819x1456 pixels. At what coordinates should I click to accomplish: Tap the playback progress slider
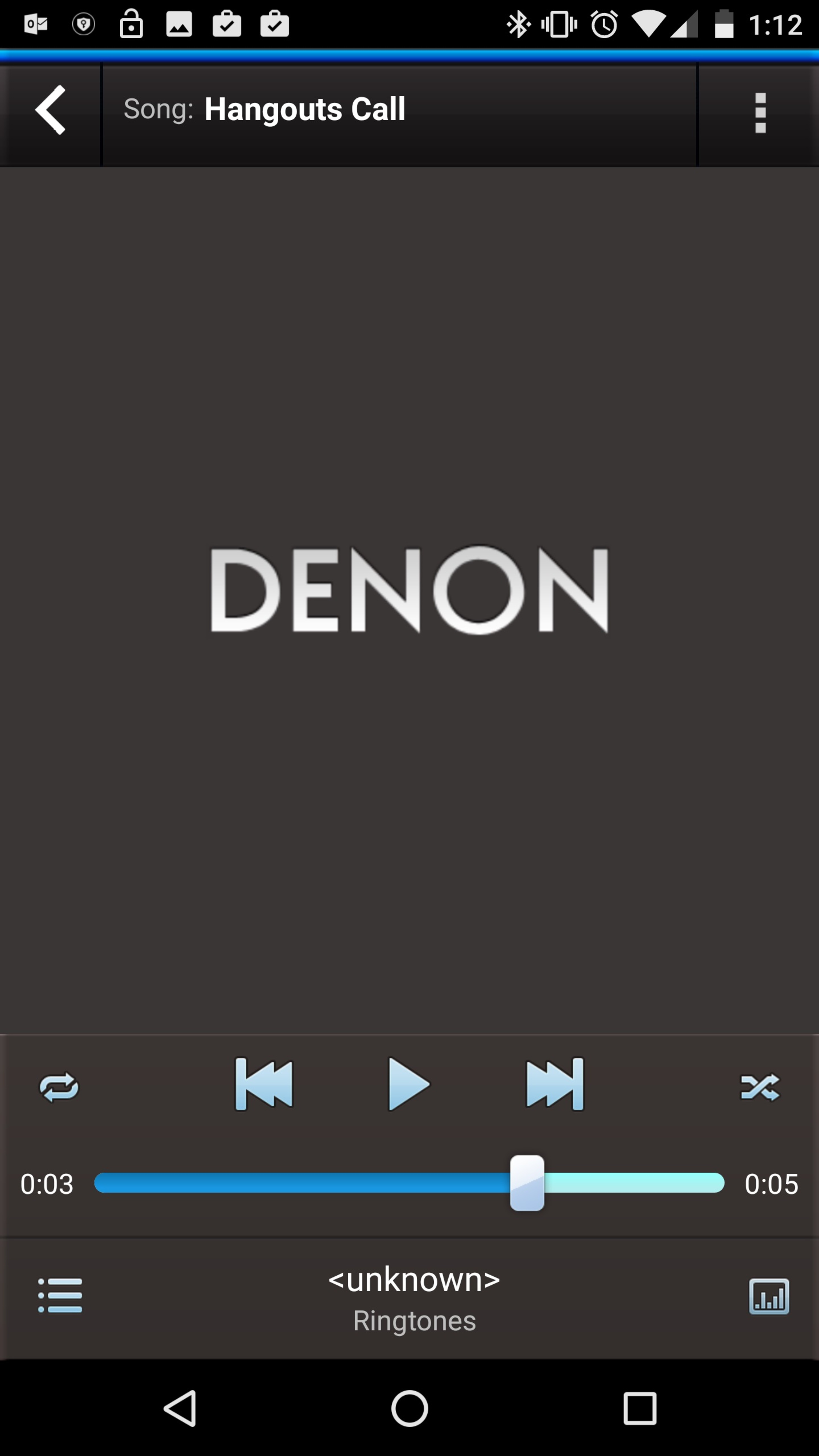tap(409, 1183)
